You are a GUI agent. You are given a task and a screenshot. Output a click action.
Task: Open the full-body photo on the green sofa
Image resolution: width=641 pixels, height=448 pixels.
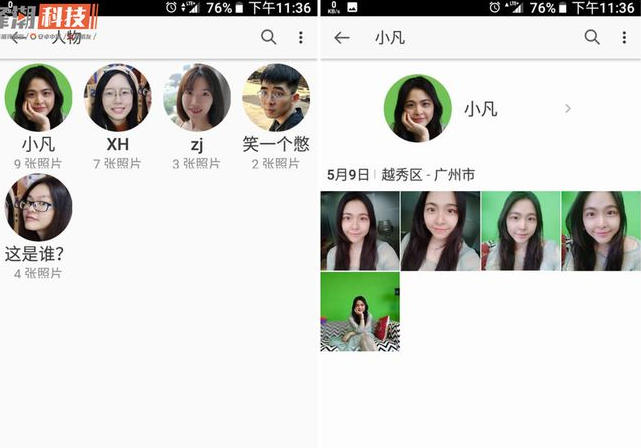(360, 311)
